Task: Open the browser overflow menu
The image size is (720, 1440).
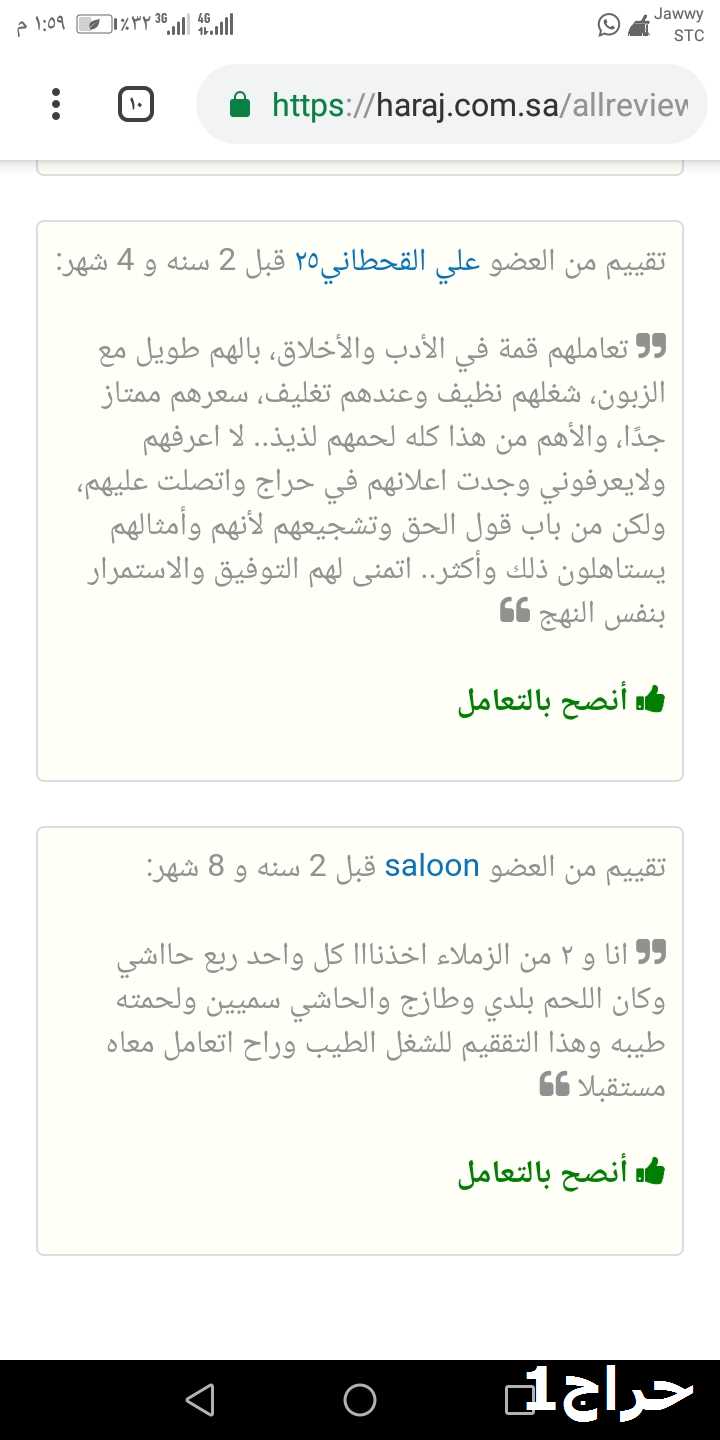Action: [56, 104]
